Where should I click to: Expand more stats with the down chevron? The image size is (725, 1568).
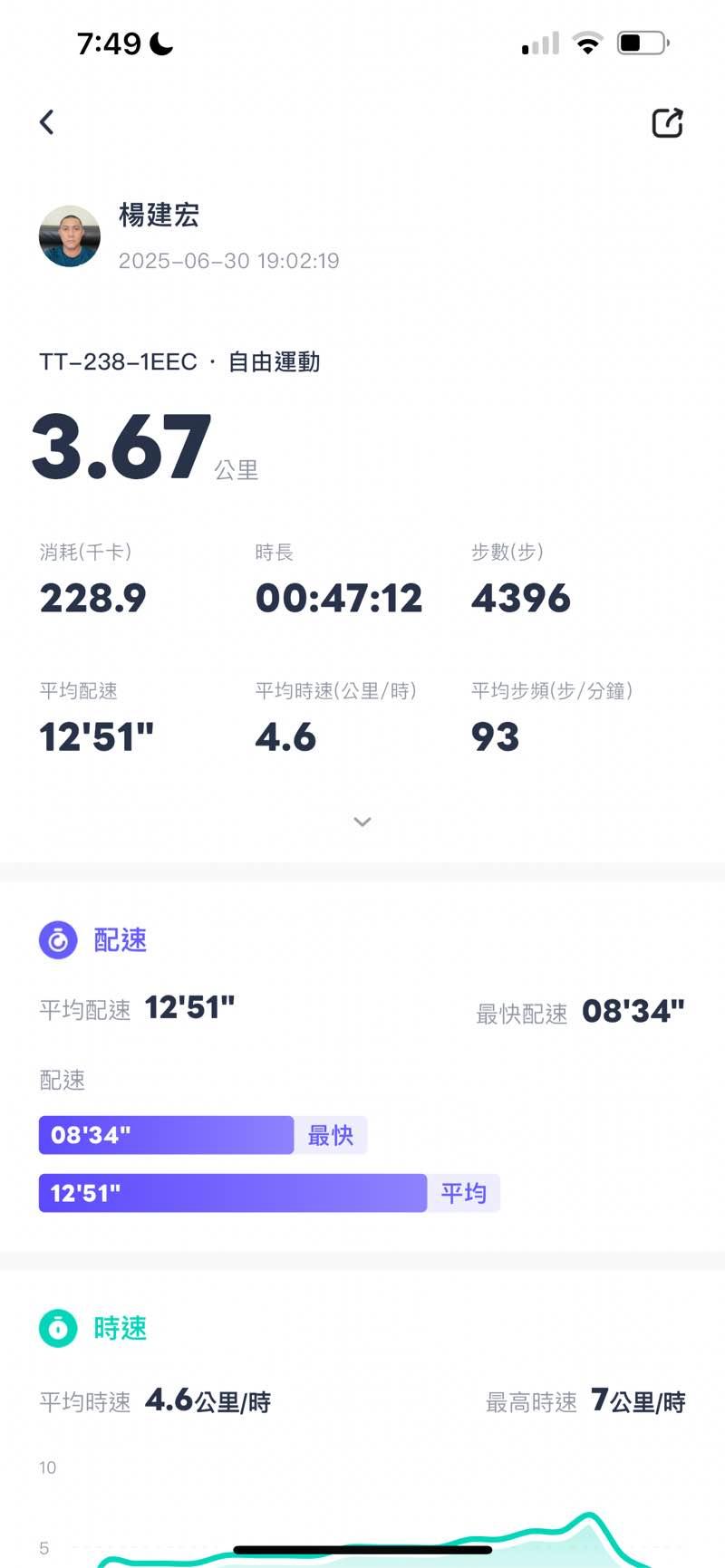point(362,822)
